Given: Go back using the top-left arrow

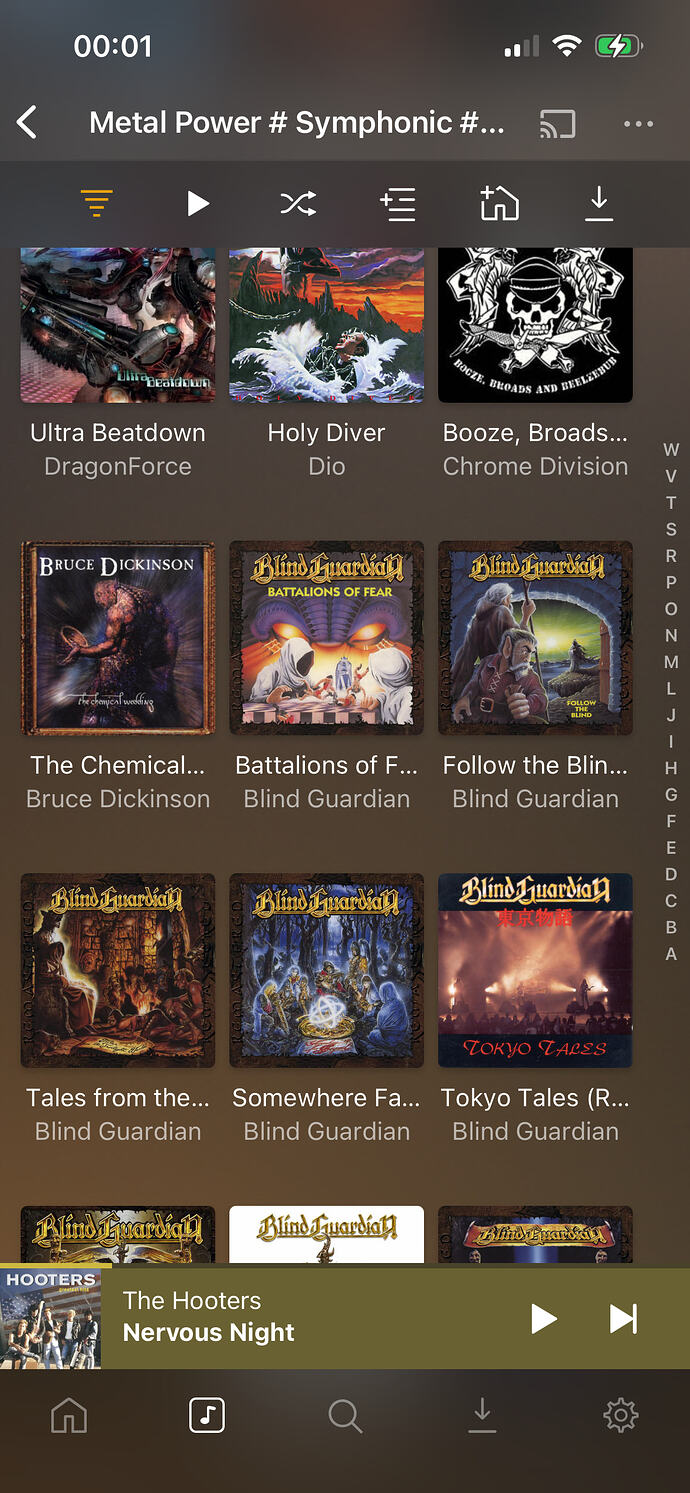Looking at the screenshot, I should pos(28,123).
